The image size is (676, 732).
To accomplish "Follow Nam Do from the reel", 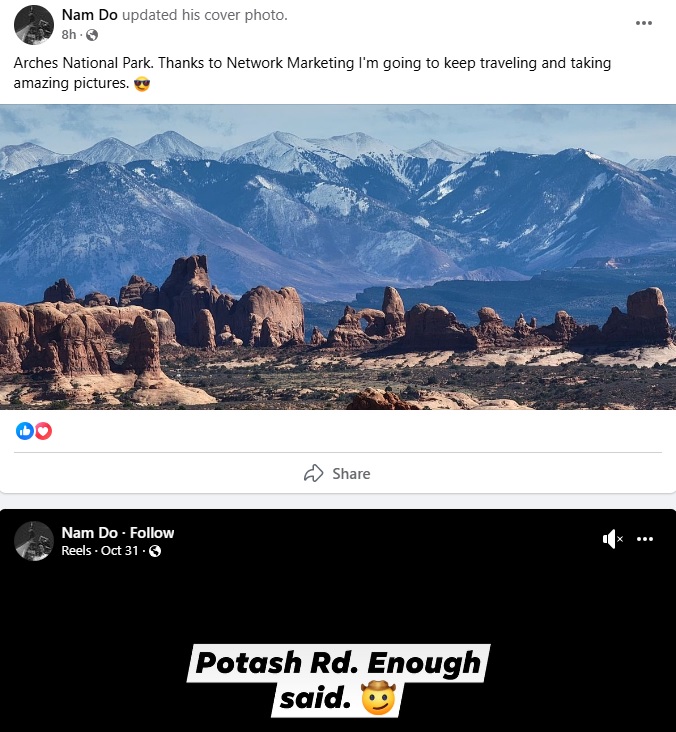I will click(152, 533).
